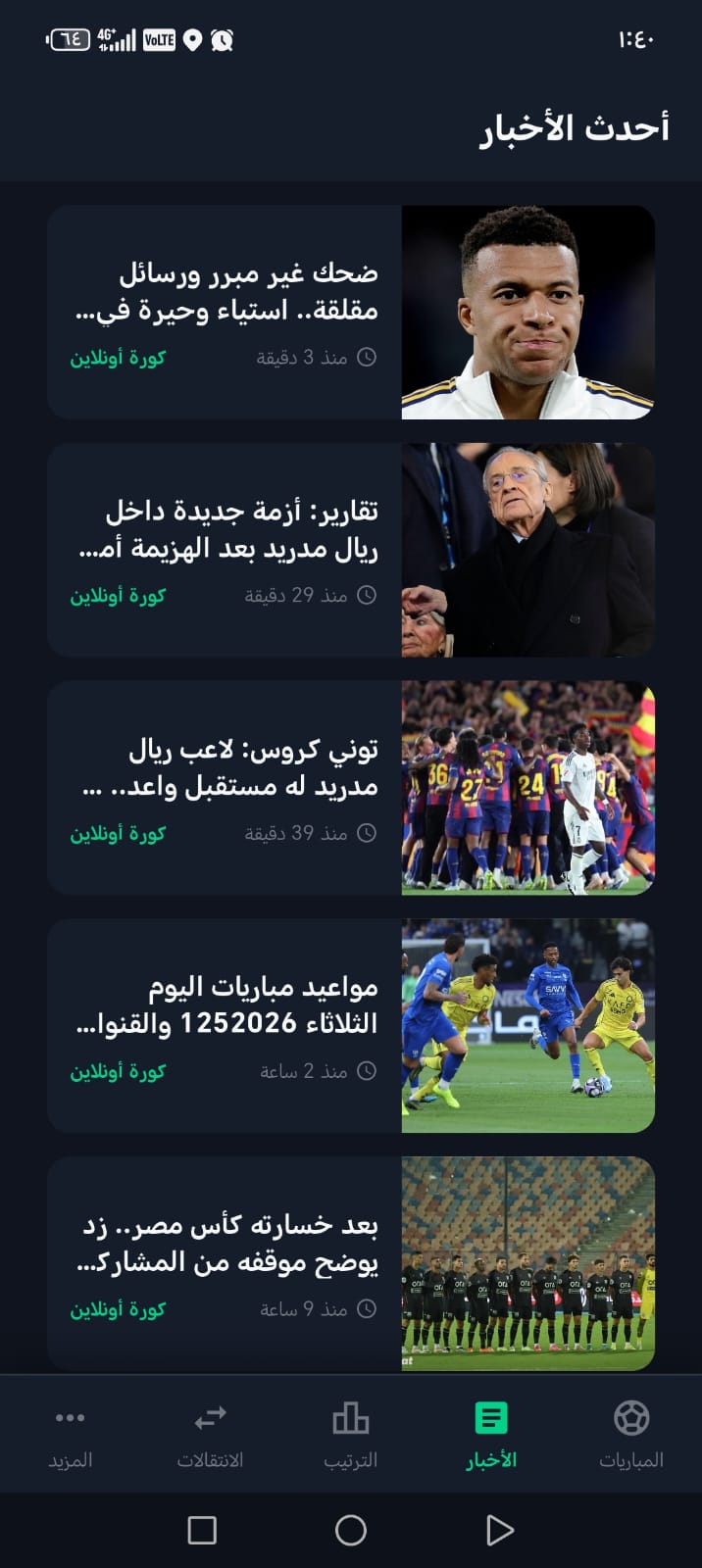Go to the الترتيب standings tab
Screen dimensions: 702x1568
click(351, 1435)
